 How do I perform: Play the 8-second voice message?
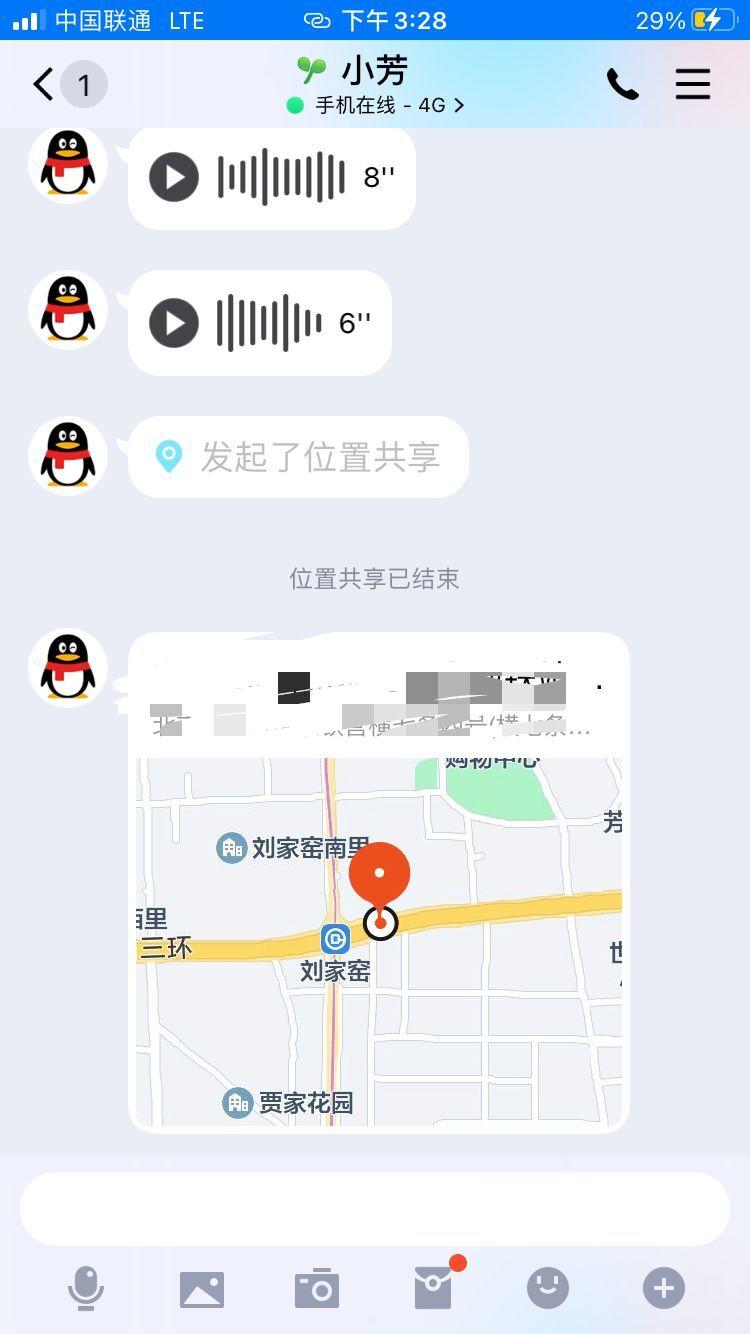coord(174,177)
